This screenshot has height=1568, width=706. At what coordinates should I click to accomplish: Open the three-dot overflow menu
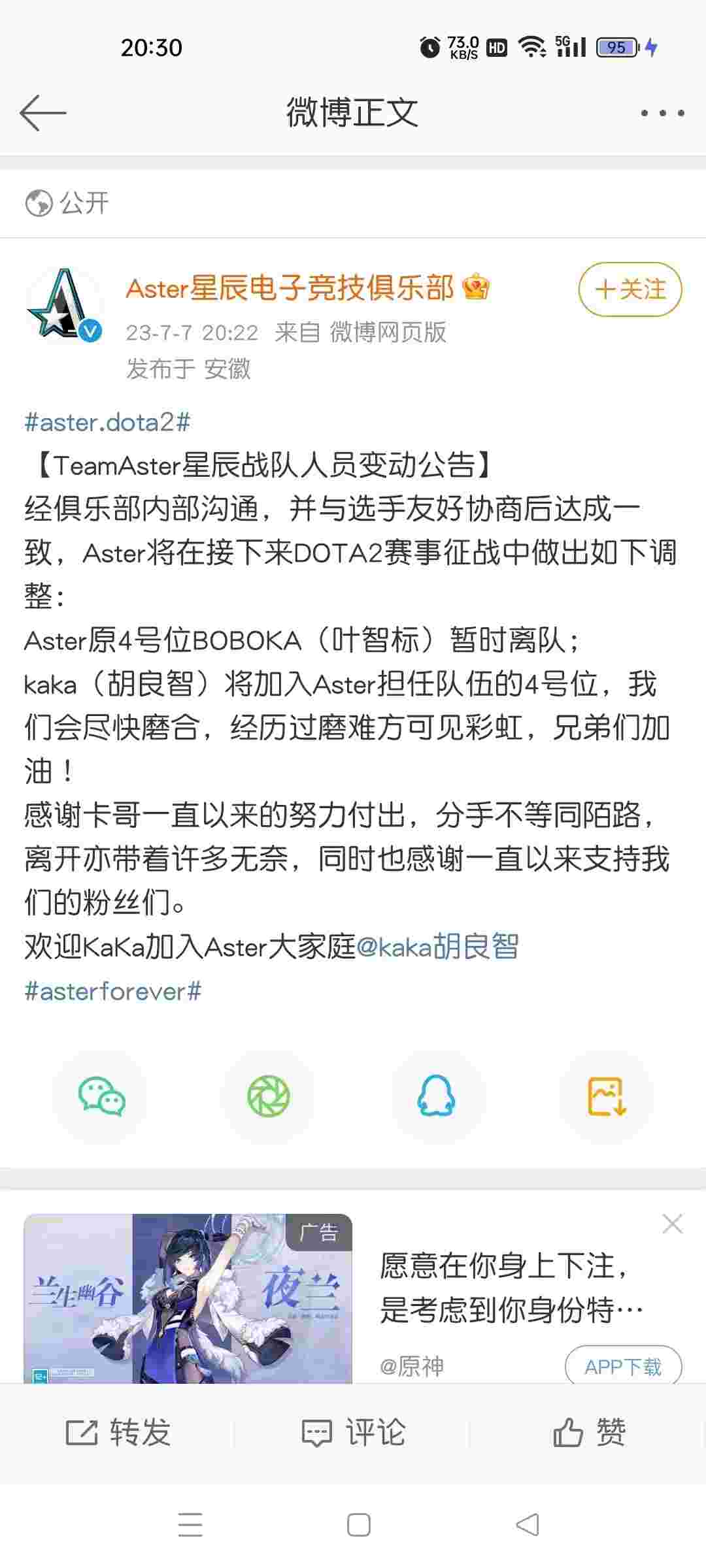click(x=662, y=113)
